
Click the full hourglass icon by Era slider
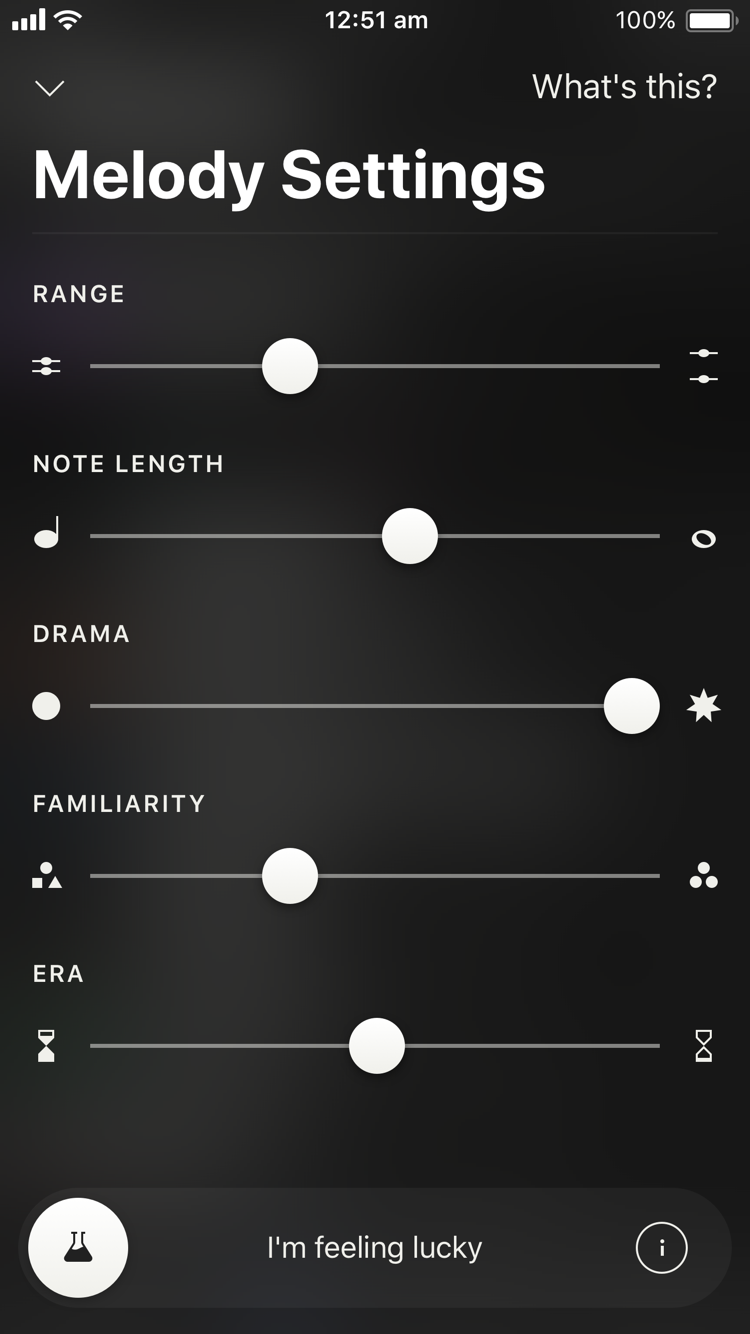[46, 1045]
